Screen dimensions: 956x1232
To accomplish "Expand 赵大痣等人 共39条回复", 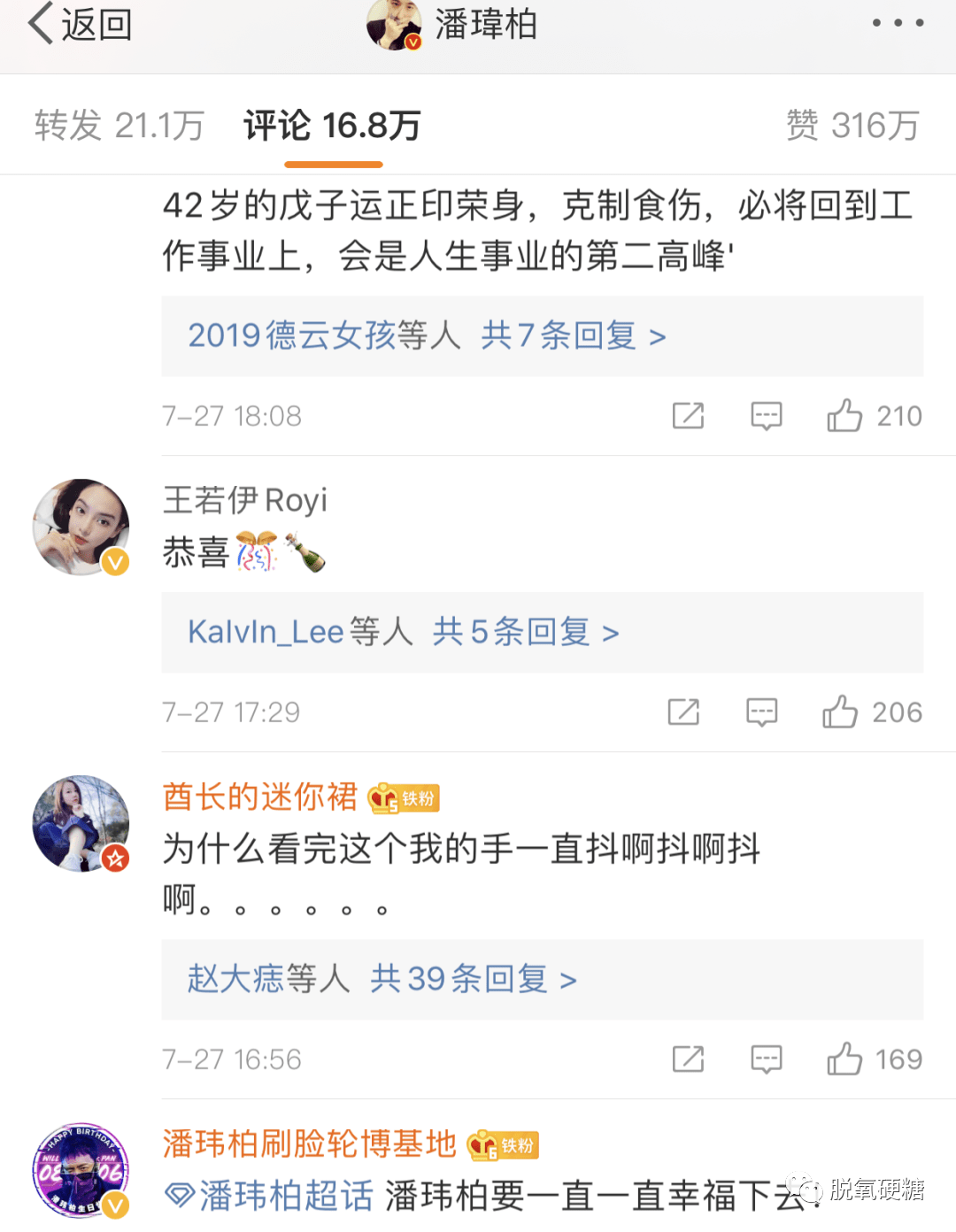I will 382,980.
